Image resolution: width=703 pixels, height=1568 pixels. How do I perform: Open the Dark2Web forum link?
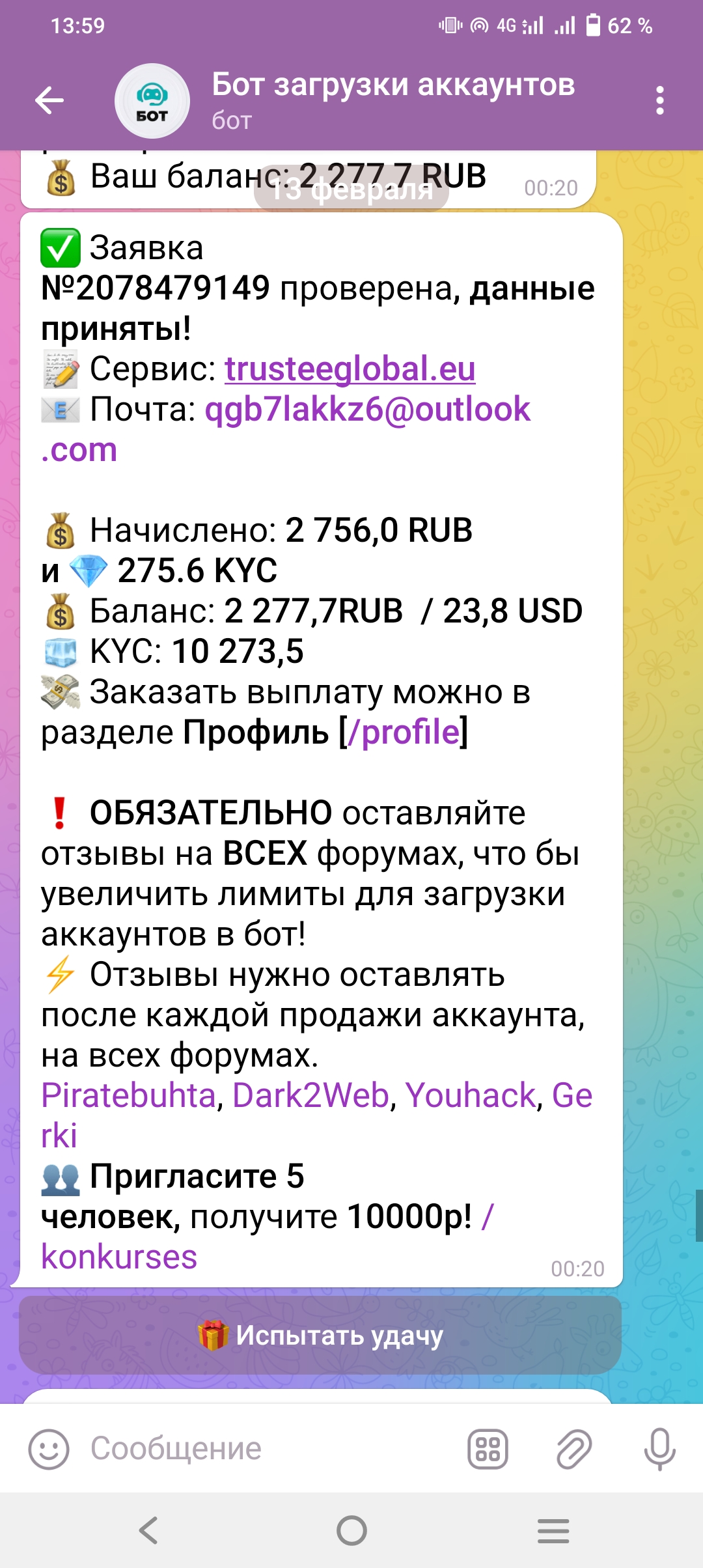pyautogui.click(x=310, y=1095)
